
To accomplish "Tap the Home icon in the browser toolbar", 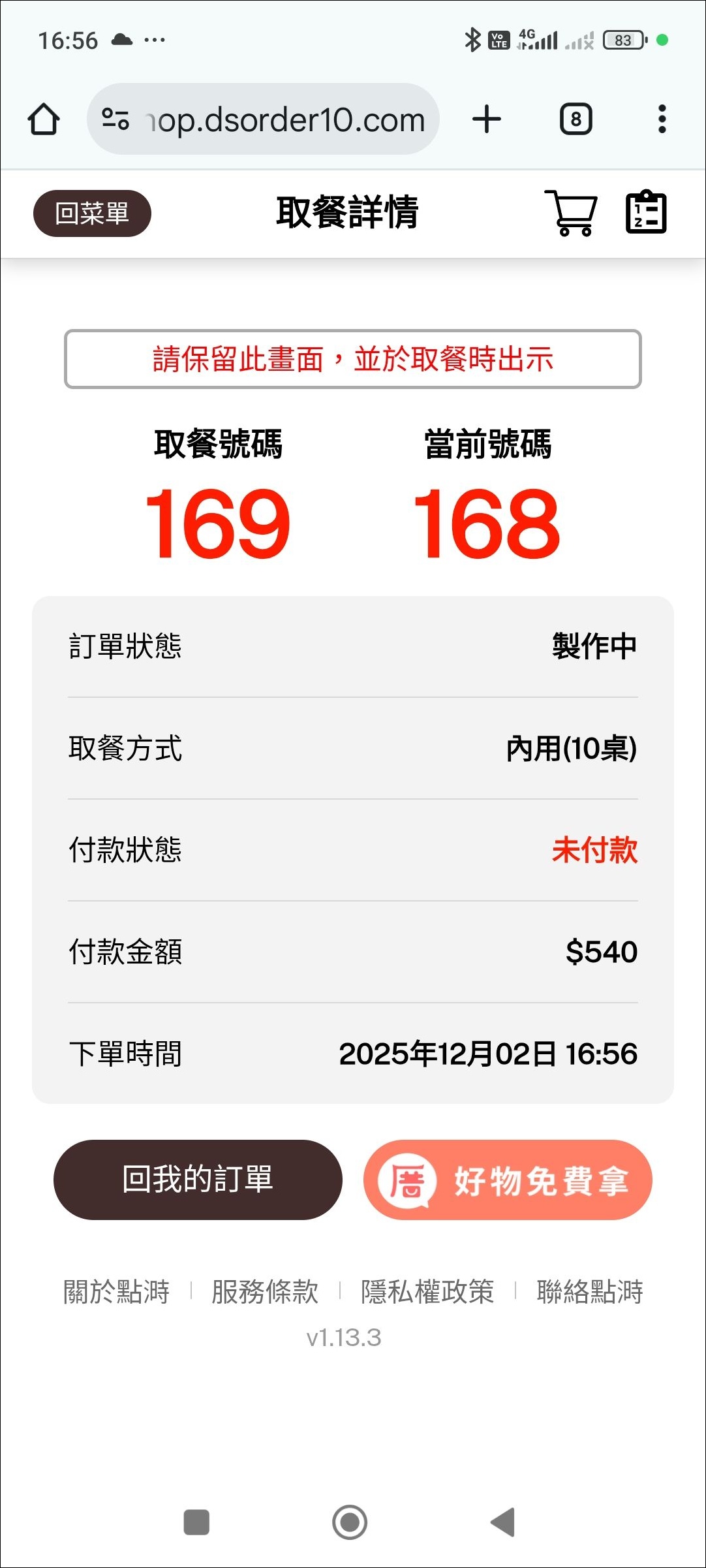I will pos(43,119).
